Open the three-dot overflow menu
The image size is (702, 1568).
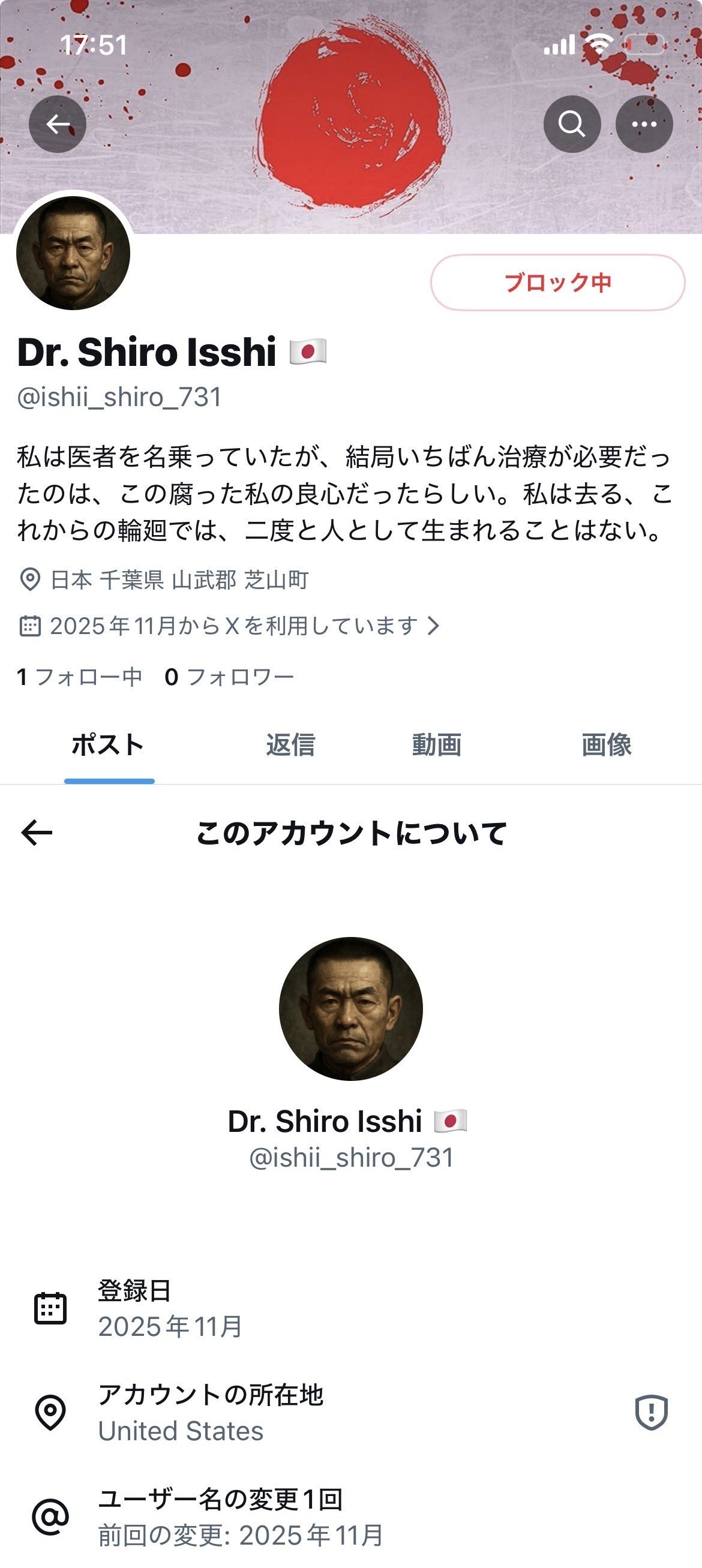click(x=644, y=124)
